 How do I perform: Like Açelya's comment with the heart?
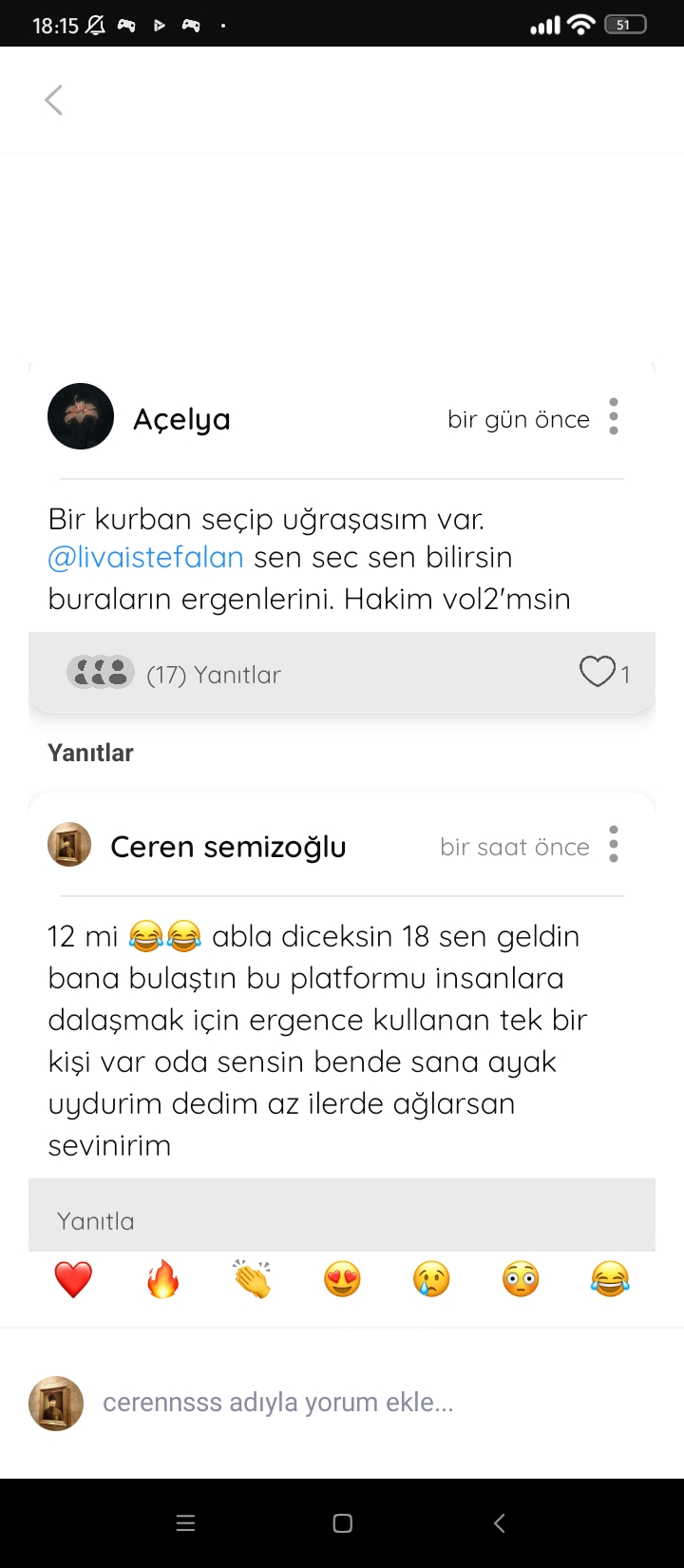point(598,673)
